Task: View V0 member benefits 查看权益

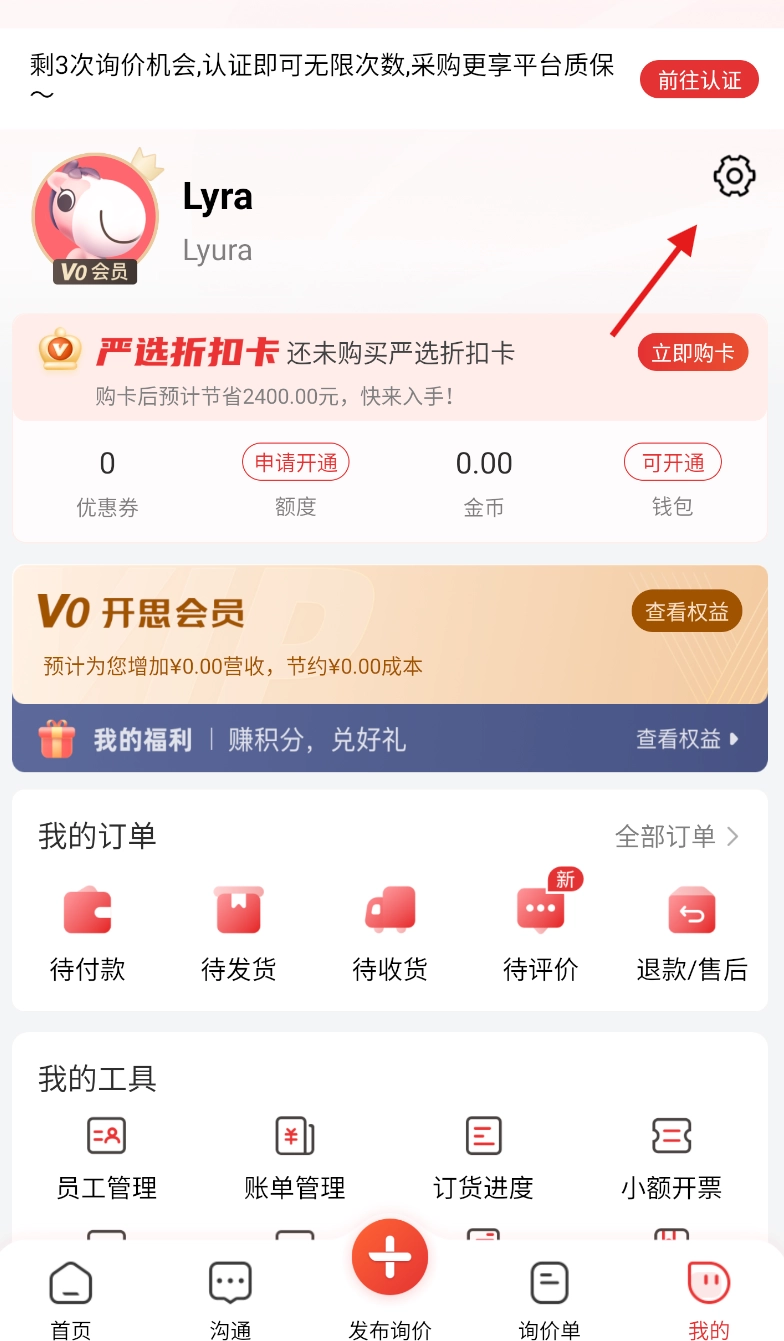Action: click(686, 612)
